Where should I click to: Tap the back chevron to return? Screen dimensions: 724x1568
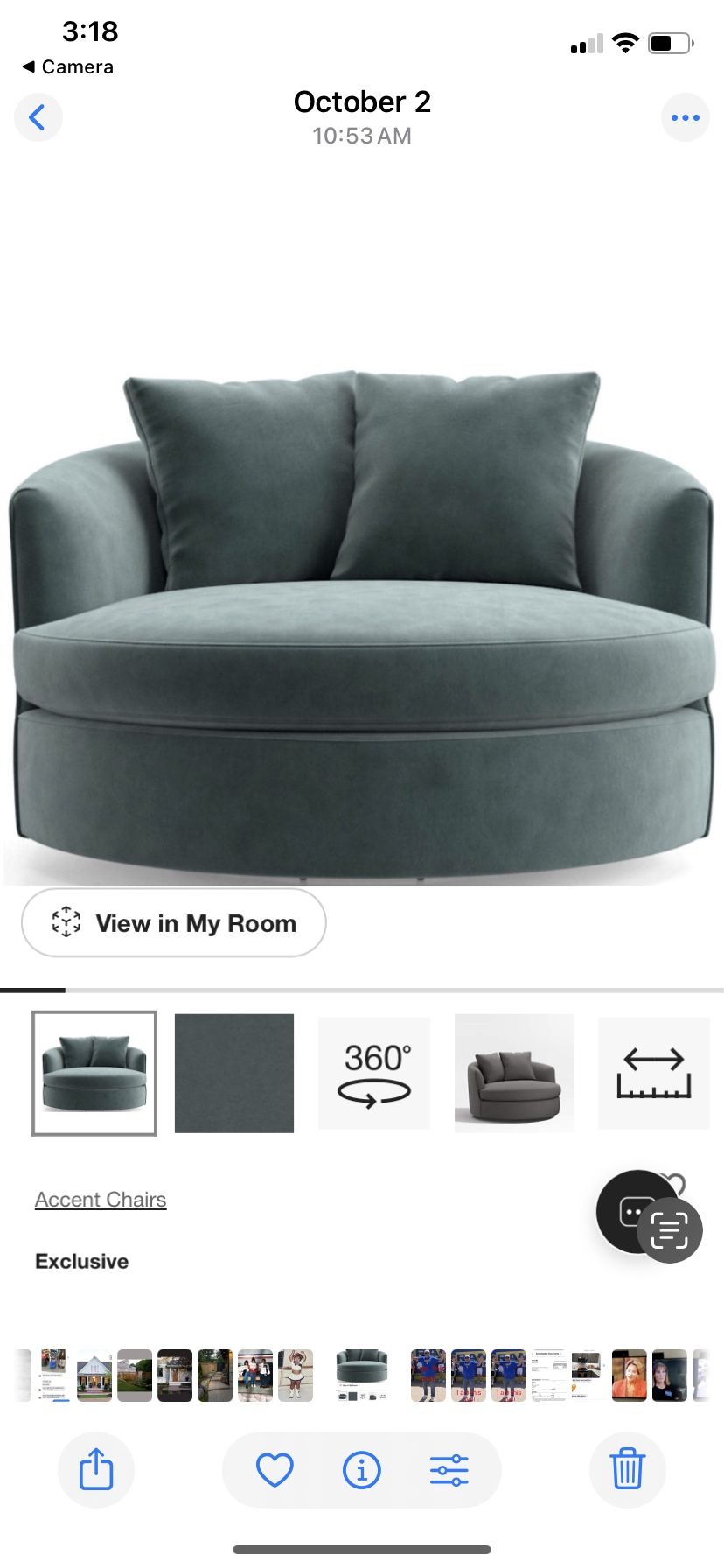click(38, 116)
